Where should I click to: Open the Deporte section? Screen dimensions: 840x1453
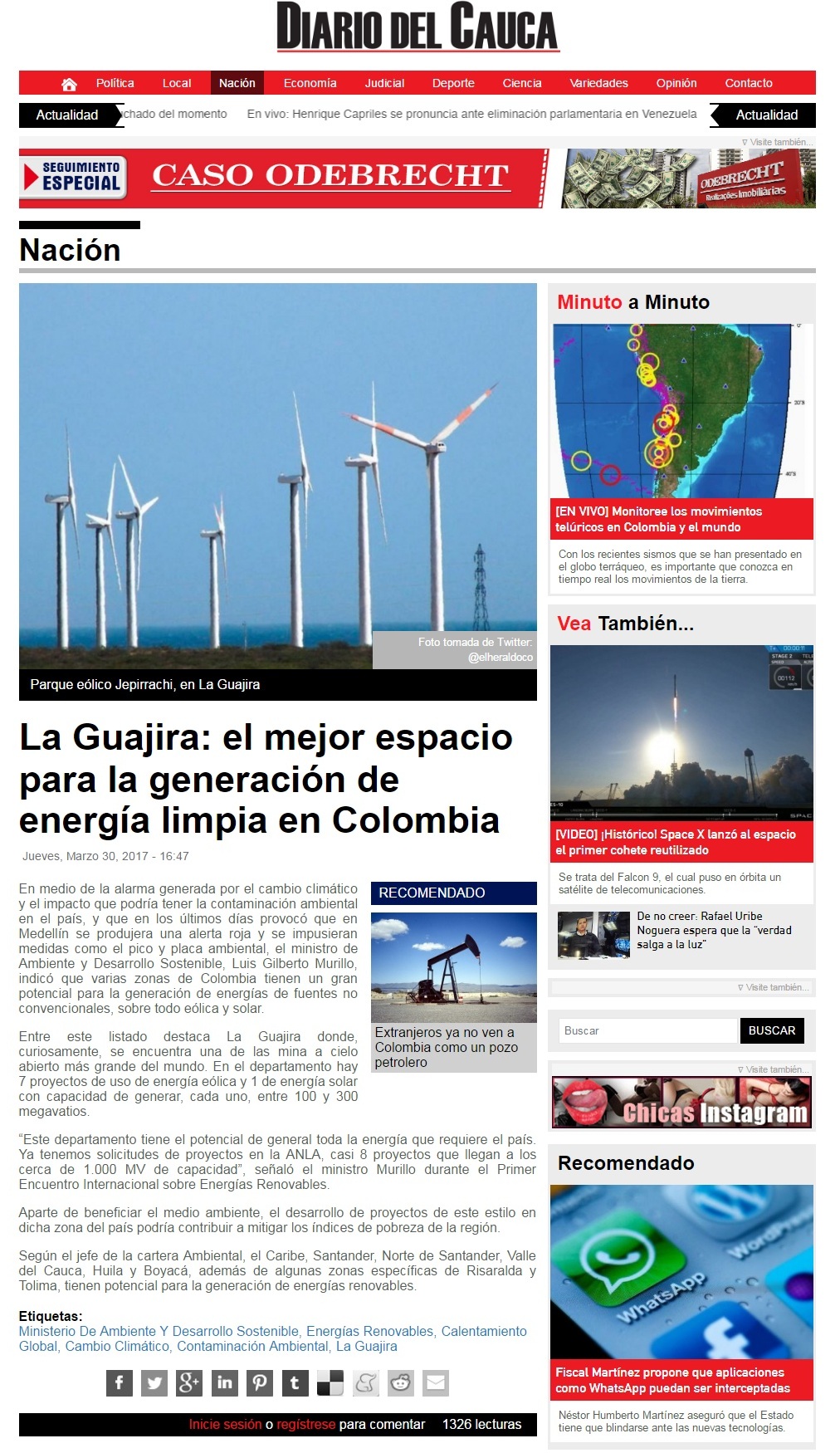(x=453, y=83)
